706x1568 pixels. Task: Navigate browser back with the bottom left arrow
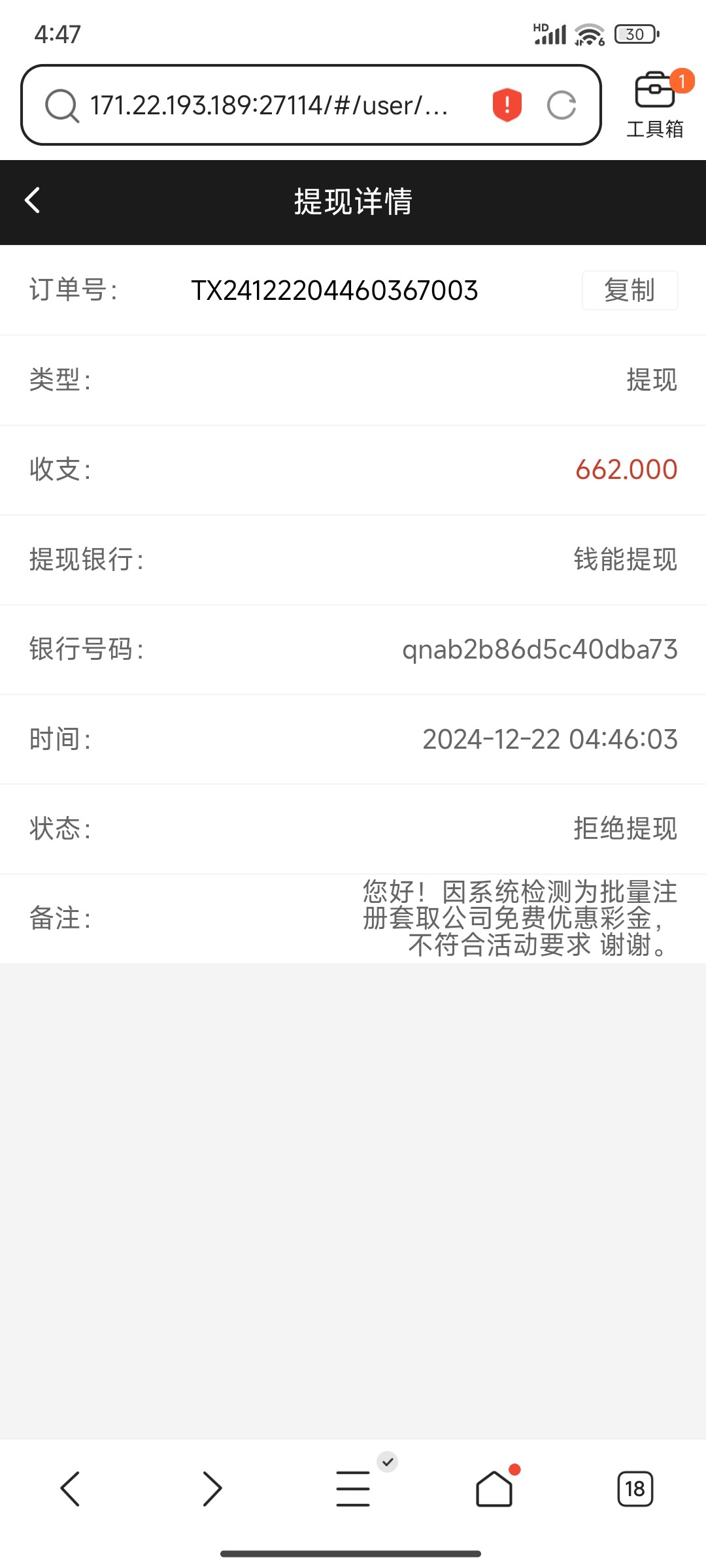point(70,1489)
